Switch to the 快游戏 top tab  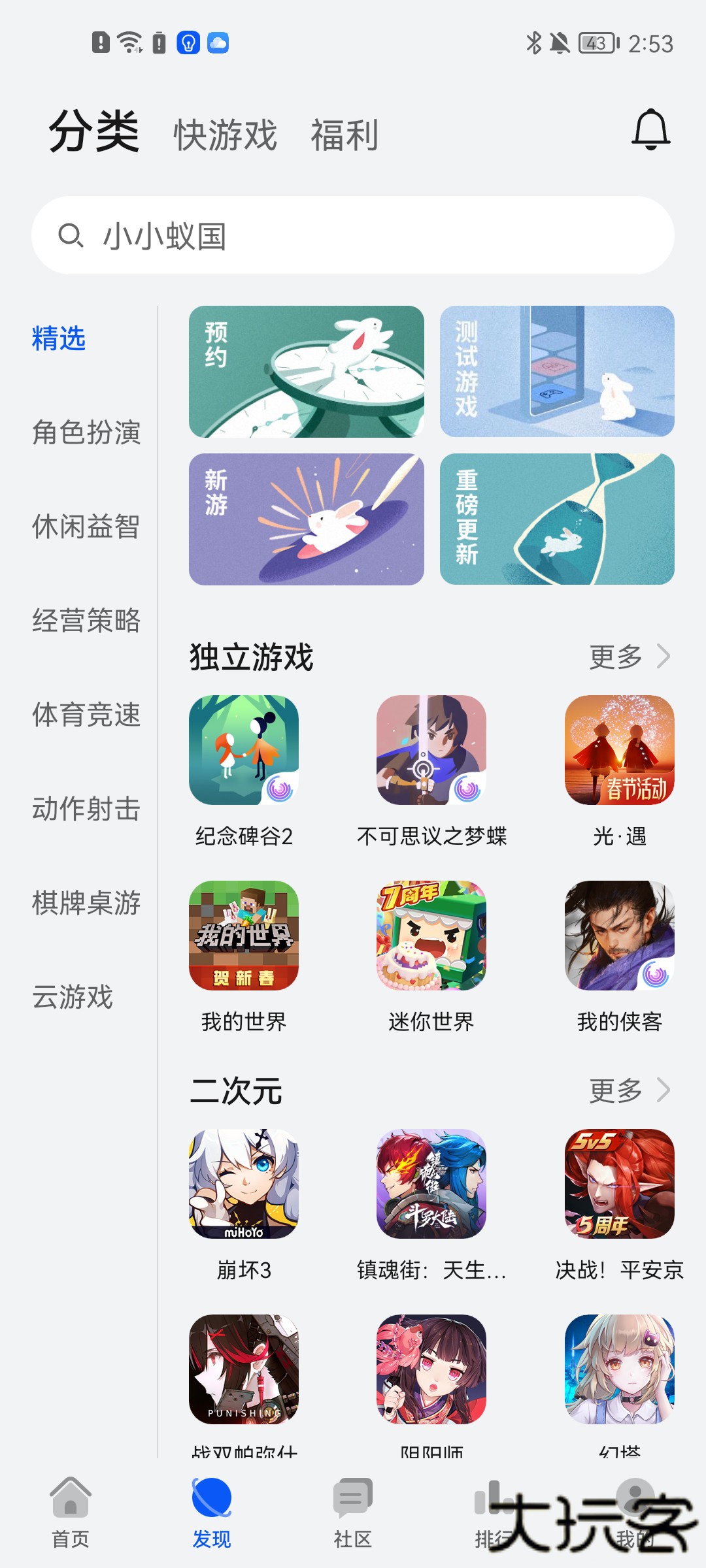click(225, 135)
